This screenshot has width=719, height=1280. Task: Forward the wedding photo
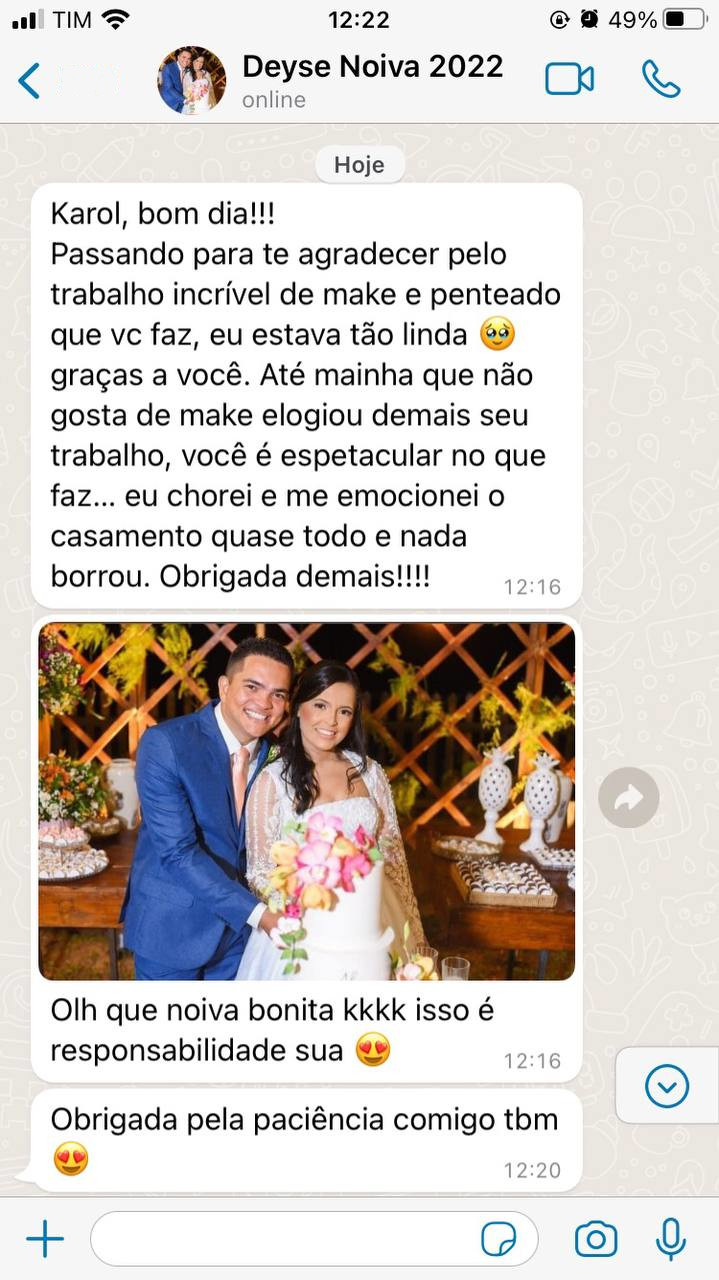[x=629, y=797]
